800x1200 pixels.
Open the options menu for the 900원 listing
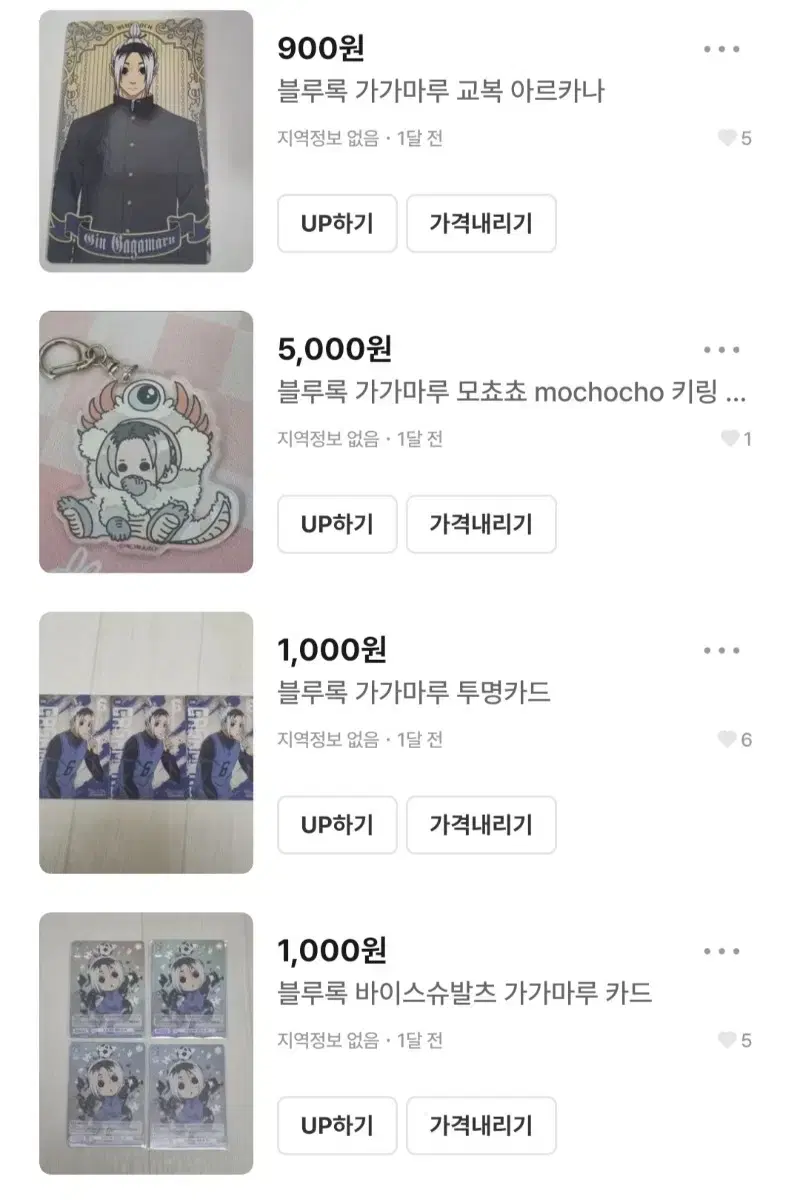[723, 48]
